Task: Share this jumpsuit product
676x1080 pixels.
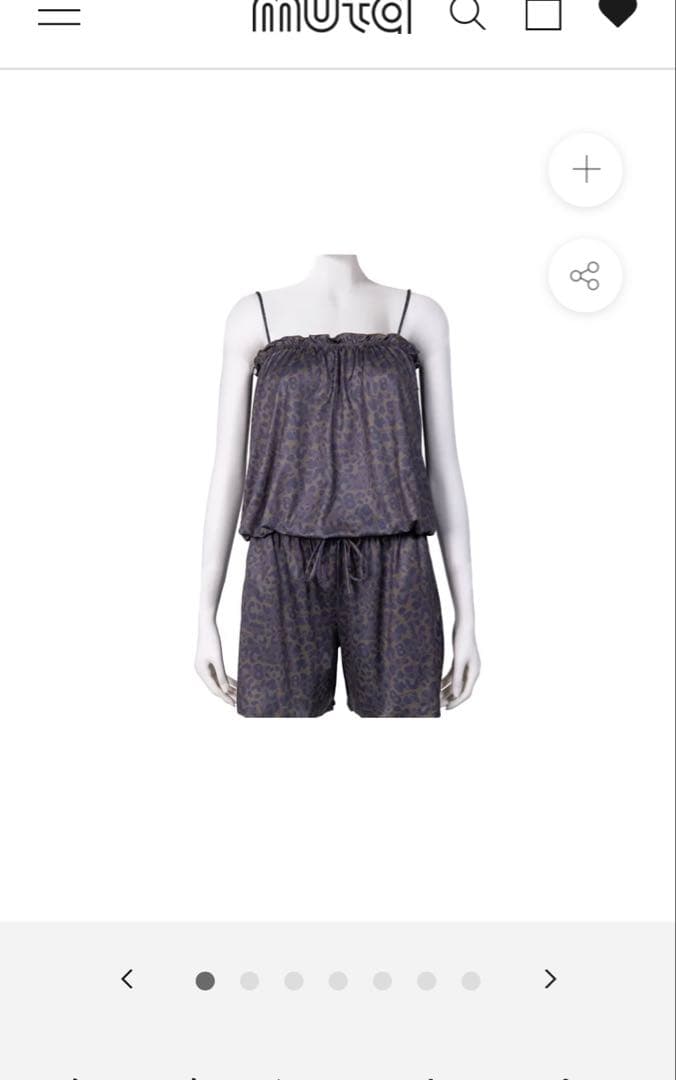Action: 585,276
